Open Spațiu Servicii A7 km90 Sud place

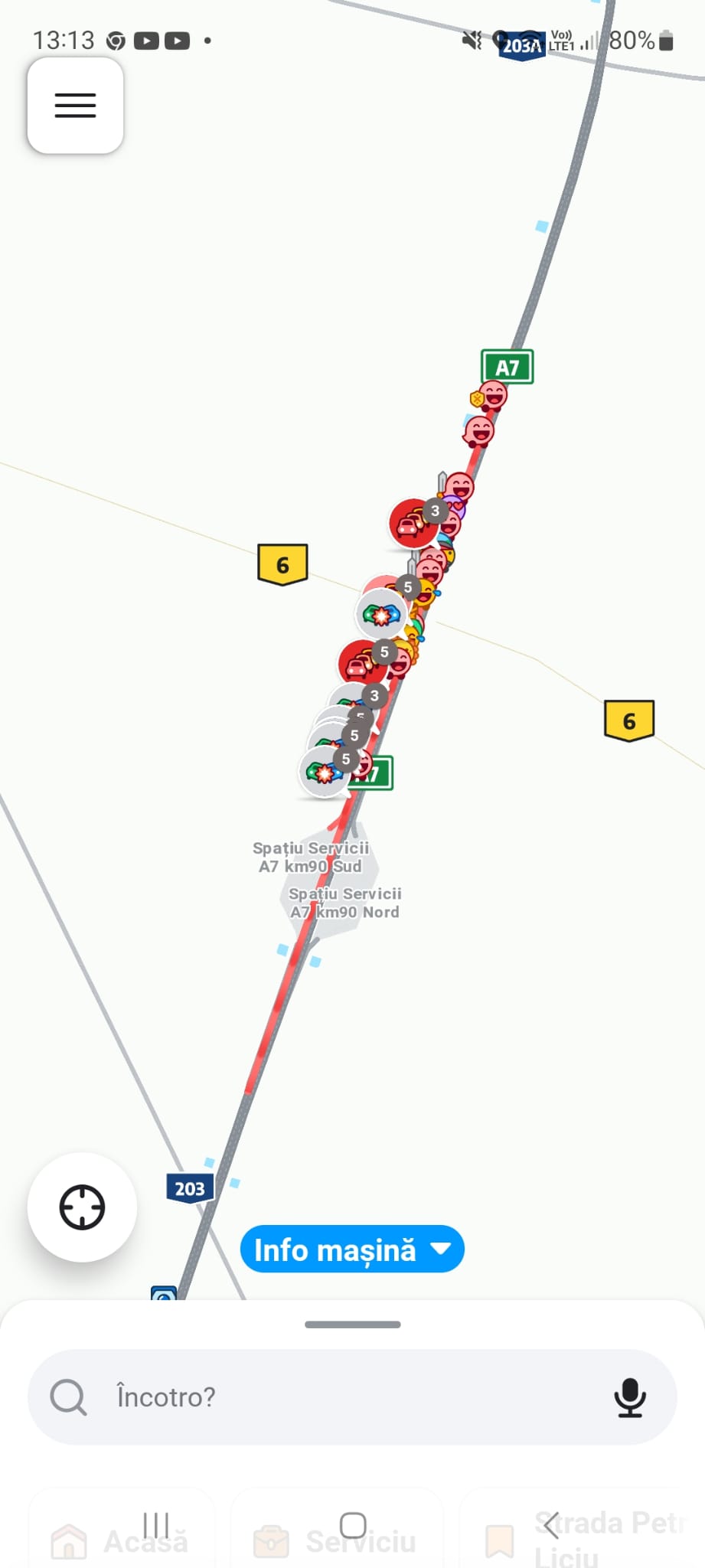310,857
